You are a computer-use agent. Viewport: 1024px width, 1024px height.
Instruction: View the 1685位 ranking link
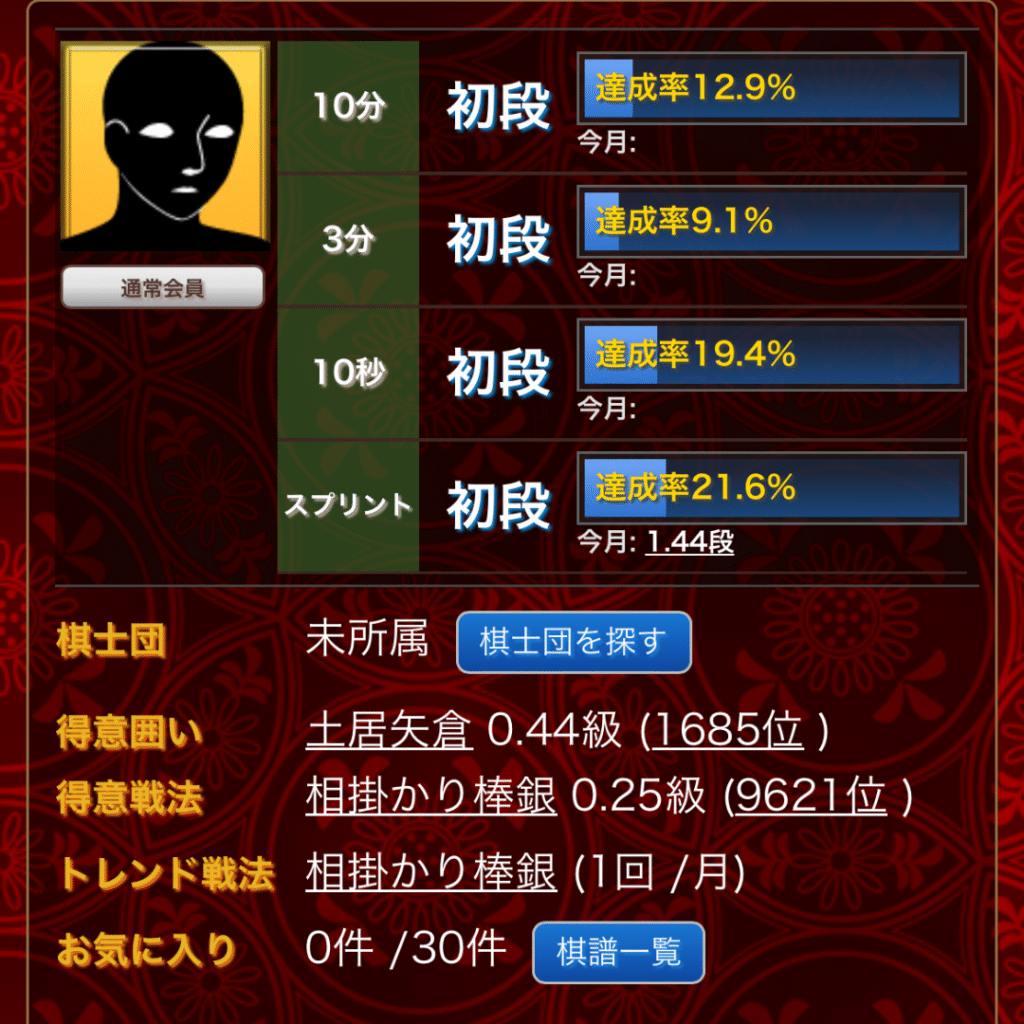727,733
